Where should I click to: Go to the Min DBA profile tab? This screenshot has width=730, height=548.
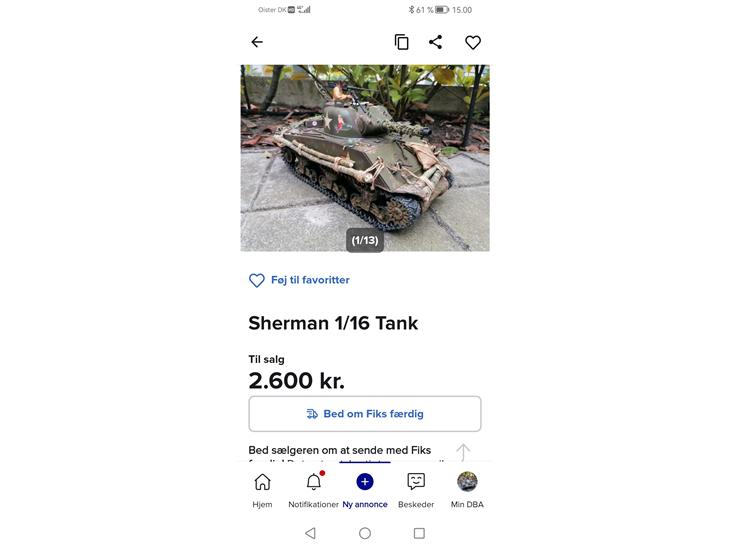[467, 490]
